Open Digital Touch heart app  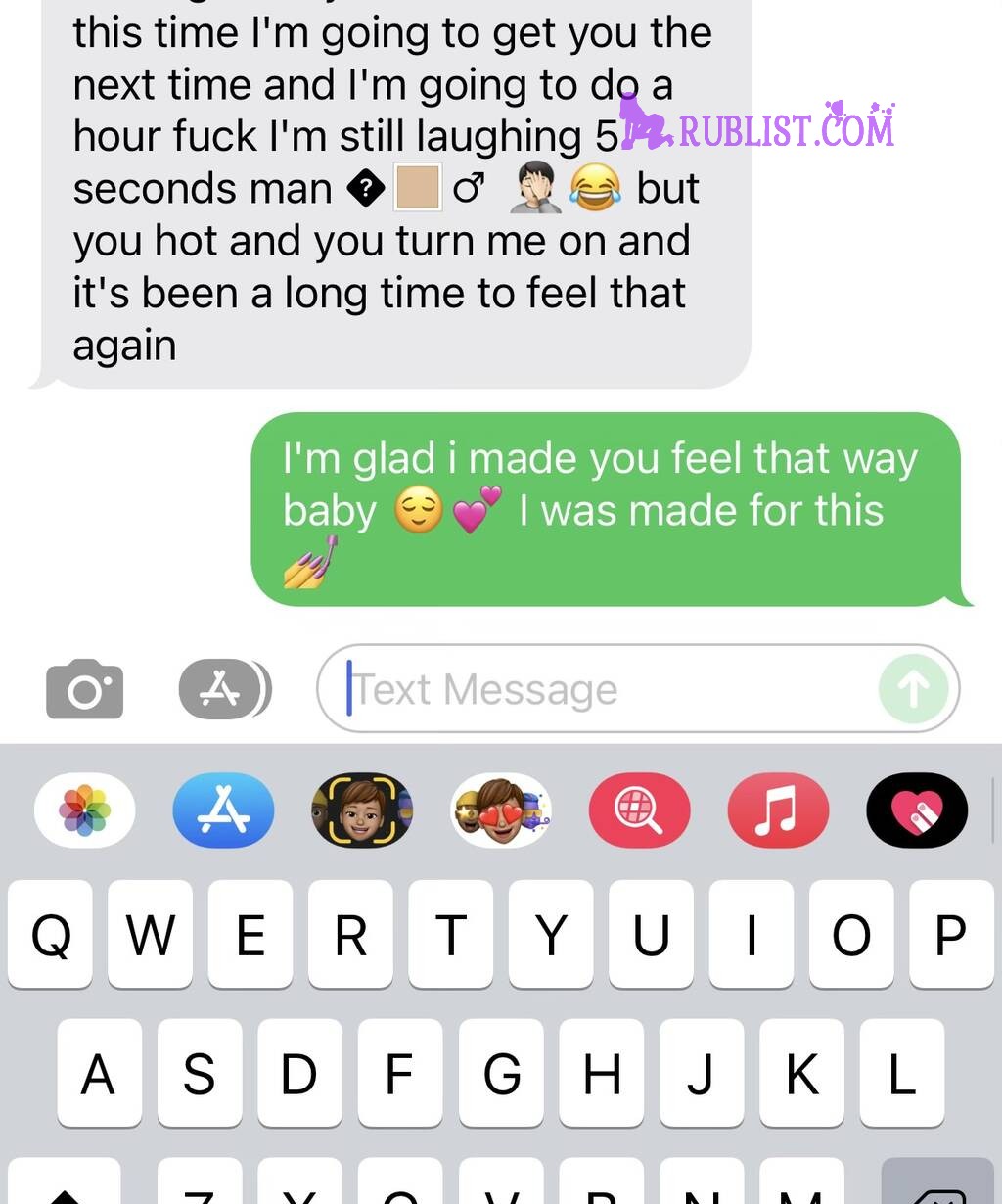[x=917, y=810]
